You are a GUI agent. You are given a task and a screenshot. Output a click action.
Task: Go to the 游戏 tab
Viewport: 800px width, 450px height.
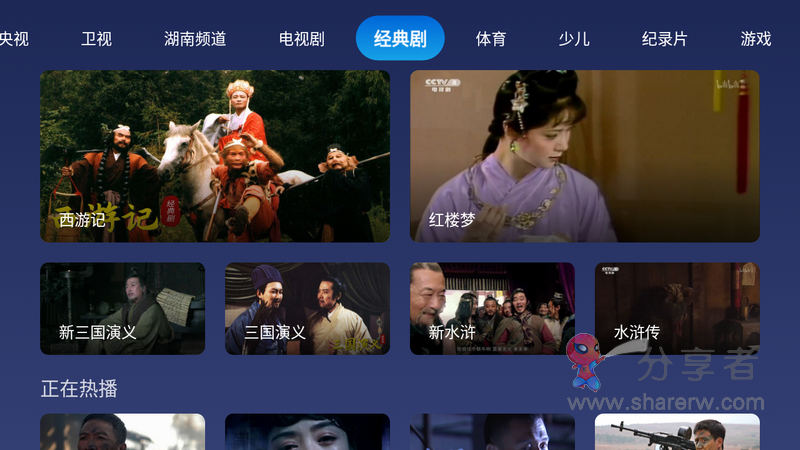(756, 39)
